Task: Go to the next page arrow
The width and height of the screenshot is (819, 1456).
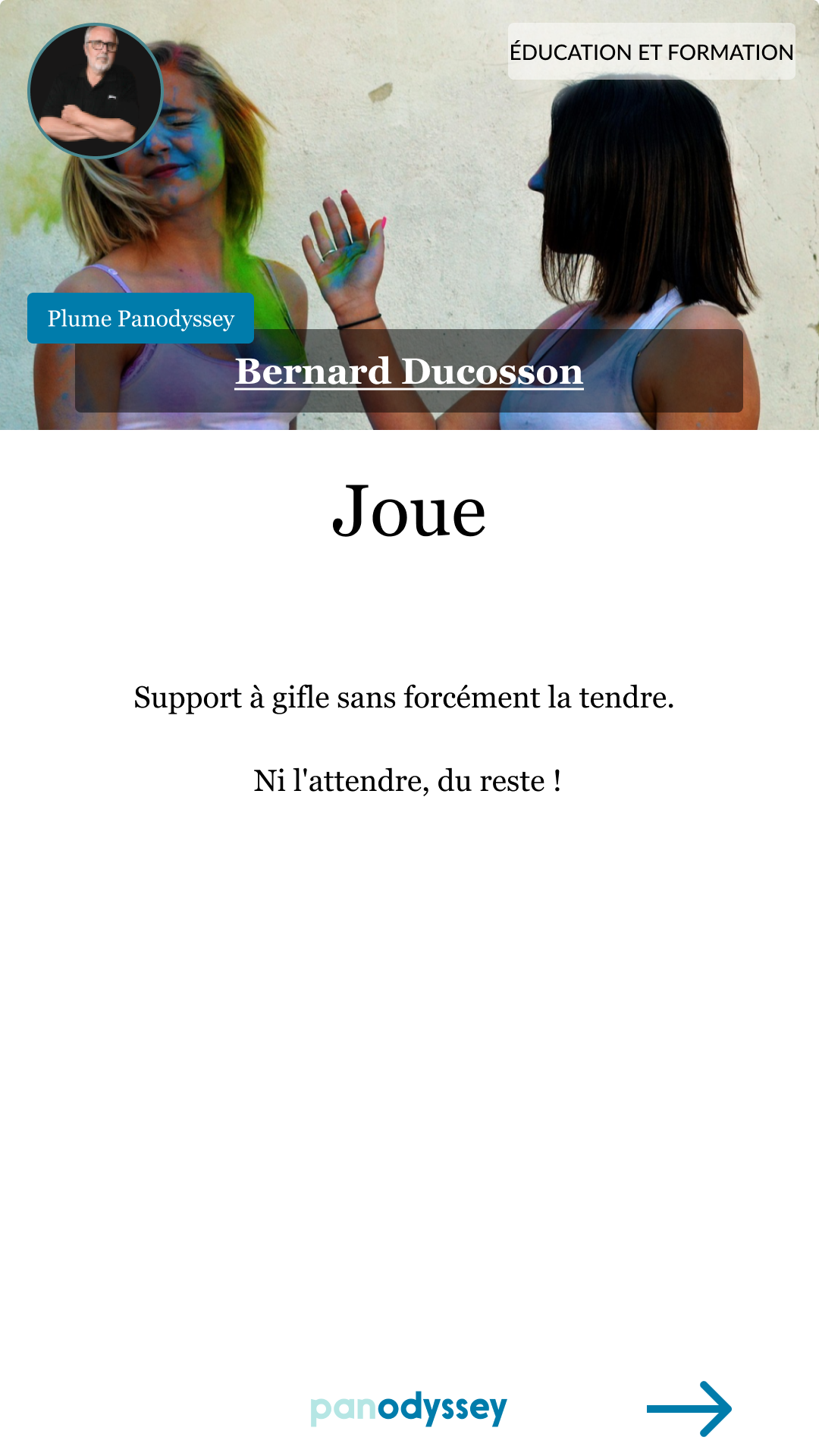Action: [x=689, y=1408]
